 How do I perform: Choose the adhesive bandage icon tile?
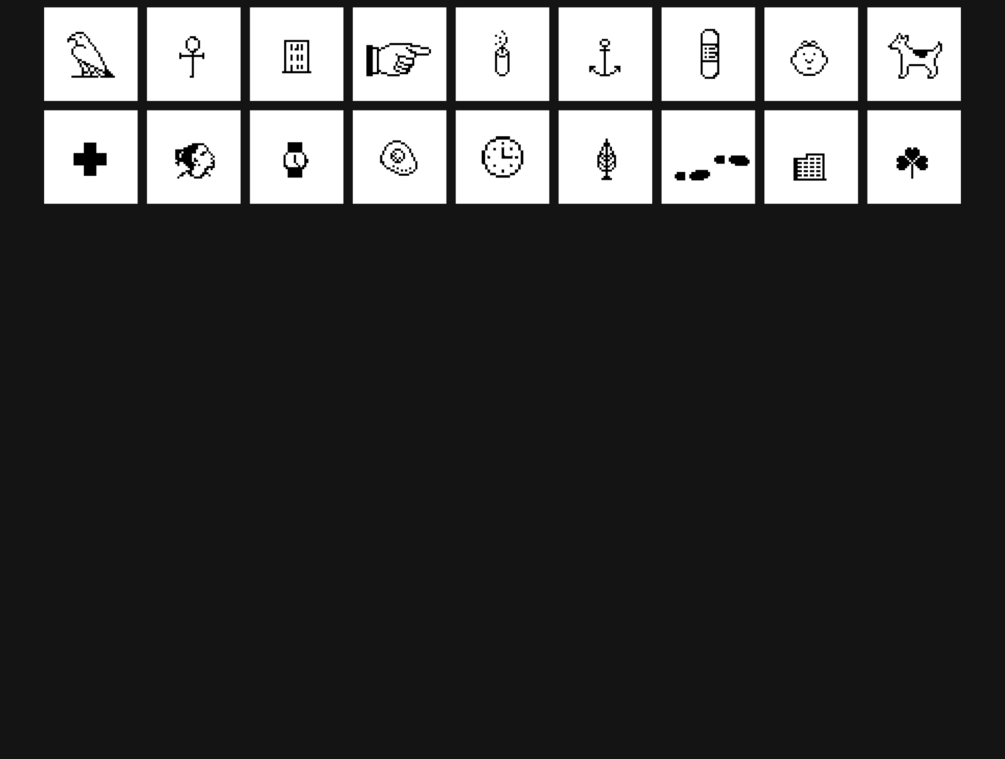click(708, 55)
